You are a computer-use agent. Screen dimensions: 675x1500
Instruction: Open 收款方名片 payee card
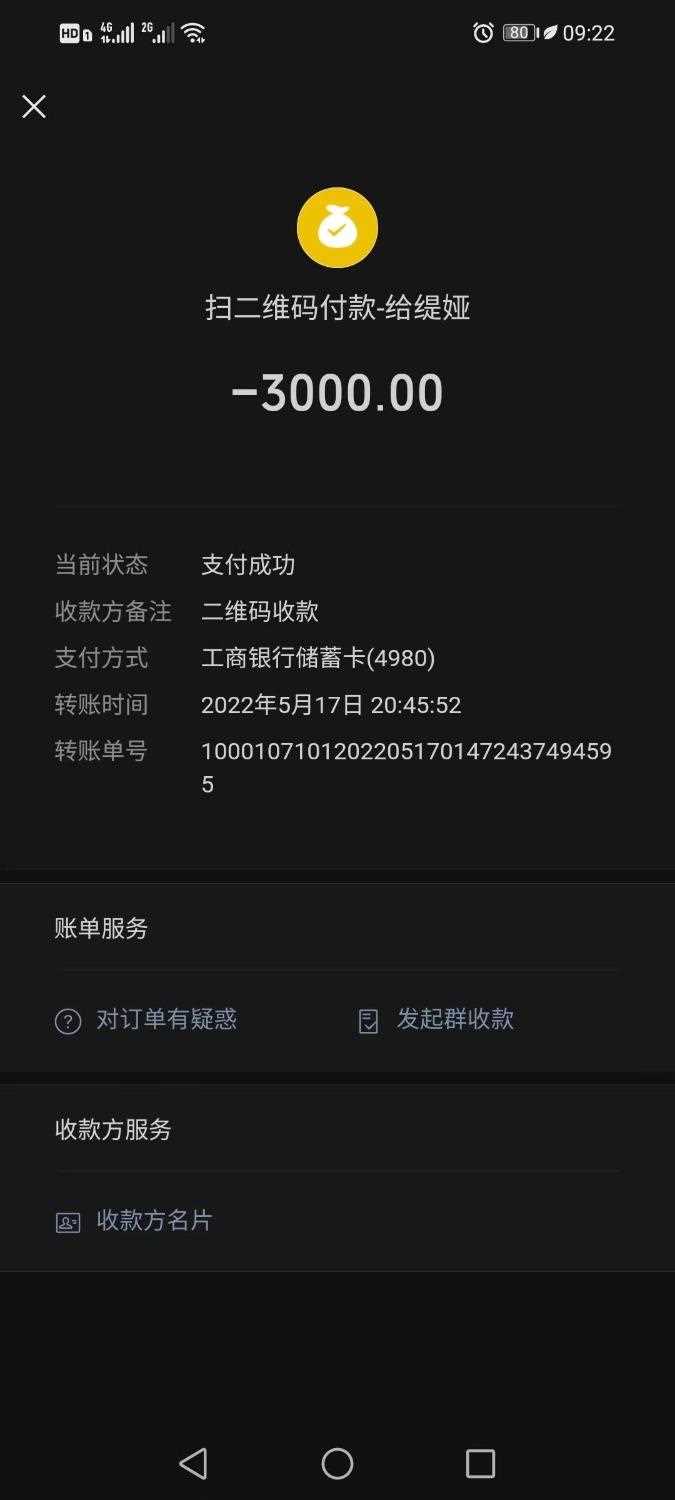134,1221
